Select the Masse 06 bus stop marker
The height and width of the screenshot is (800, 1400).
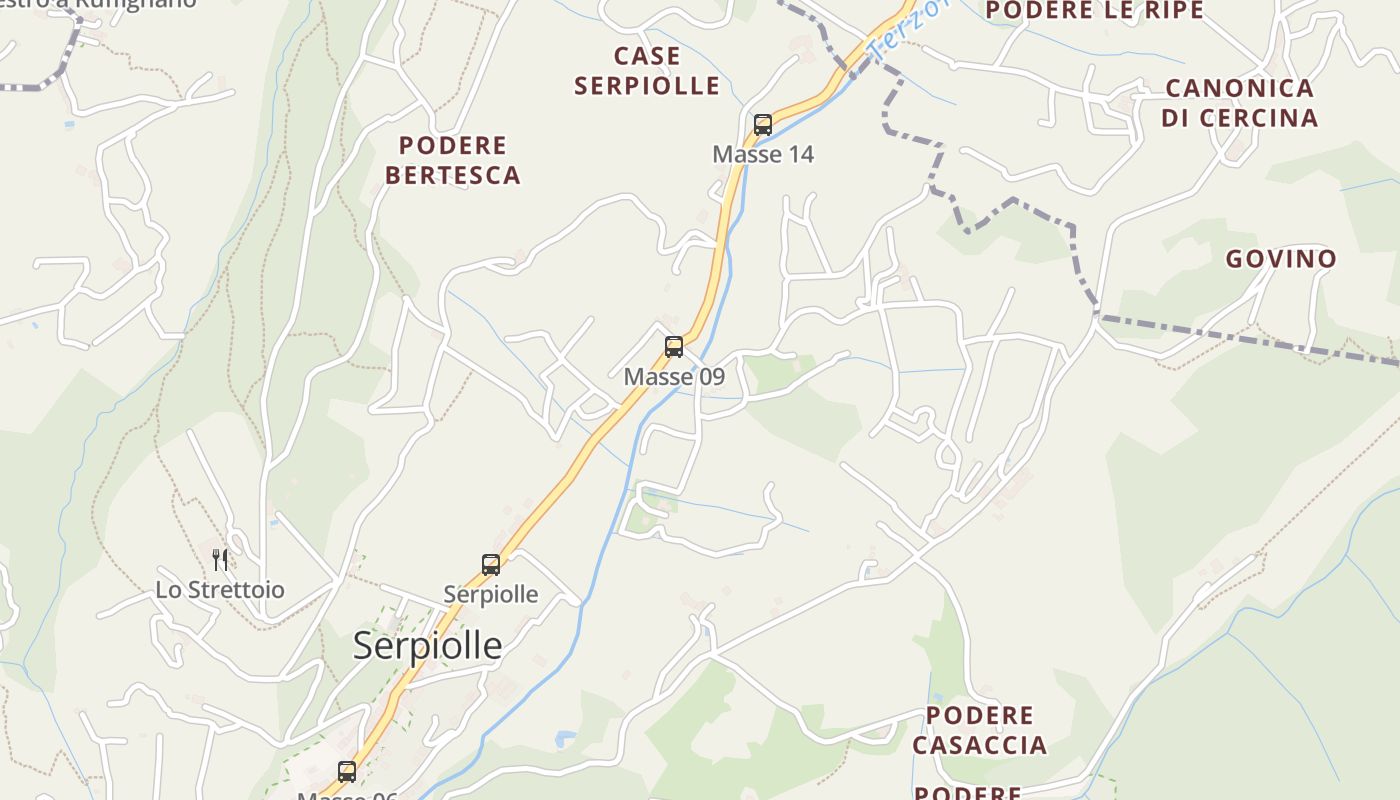(x=347, y=772)
